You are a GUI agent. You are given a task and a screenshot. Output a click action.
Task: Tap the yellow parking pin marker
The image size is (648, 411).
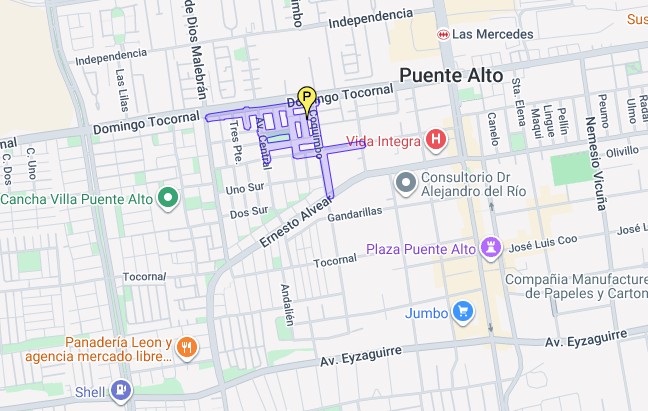(307, 100)
